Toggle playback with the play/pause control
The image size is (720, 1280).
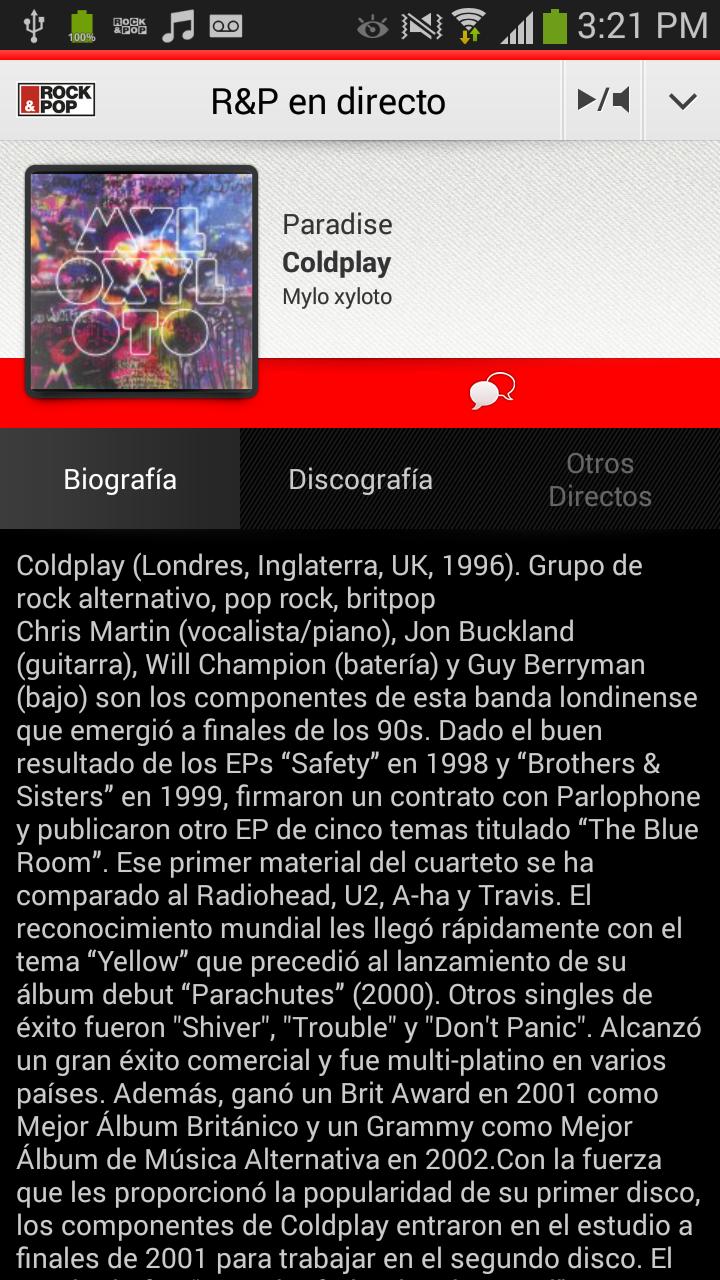601,100
